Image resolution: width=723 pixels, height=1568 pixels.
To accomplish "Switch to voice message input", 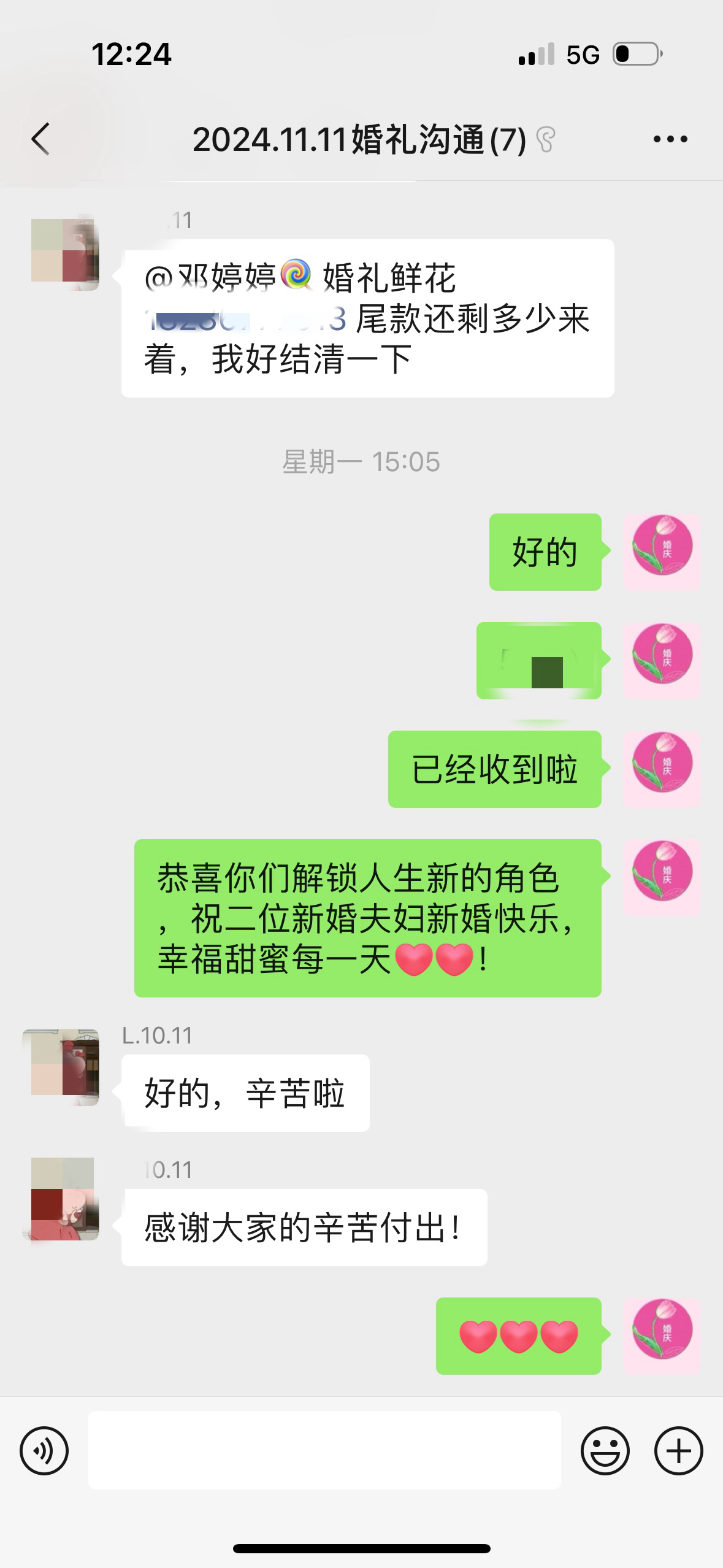I will [x=44, y=1451].
